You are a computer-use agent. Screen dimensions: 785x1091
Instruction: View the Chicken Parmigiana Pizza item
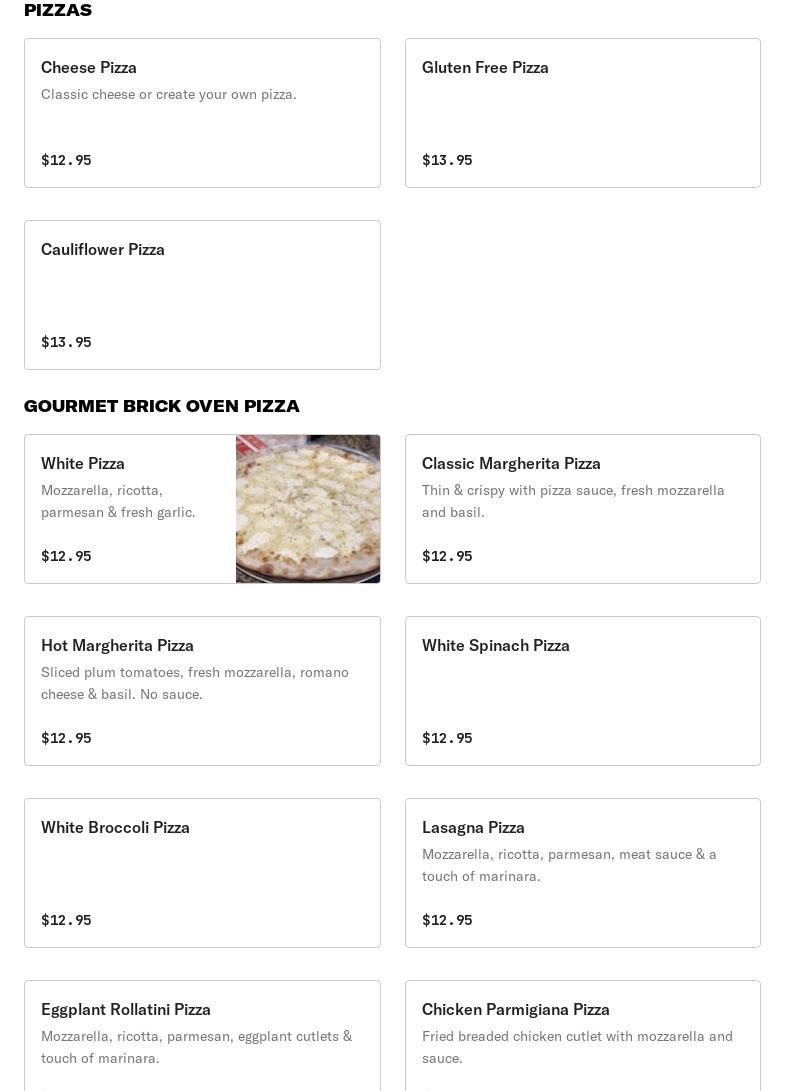582,1035
